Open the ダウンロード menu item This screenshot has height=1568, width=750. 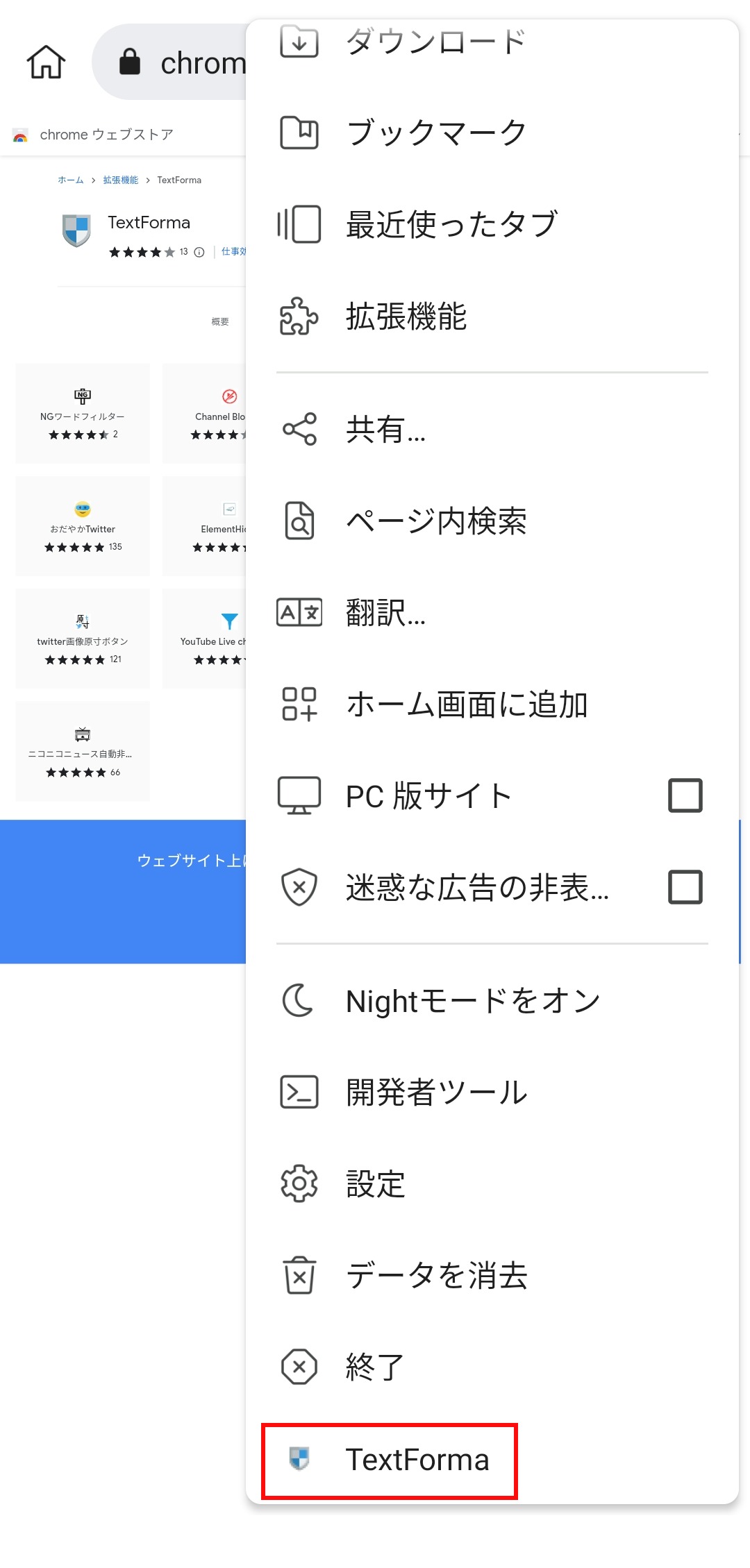click(435, 42)
